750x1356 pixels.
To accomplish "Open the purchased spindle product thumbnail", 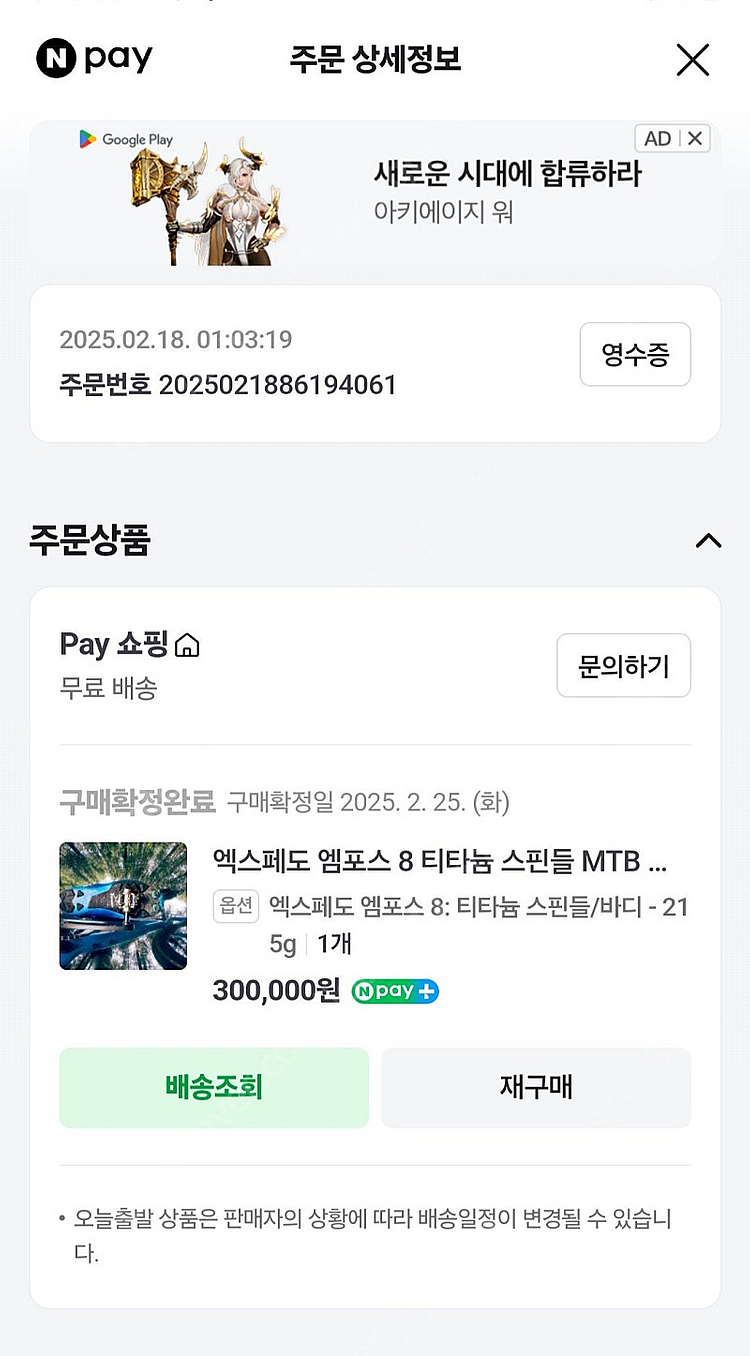I will (123, 906).
